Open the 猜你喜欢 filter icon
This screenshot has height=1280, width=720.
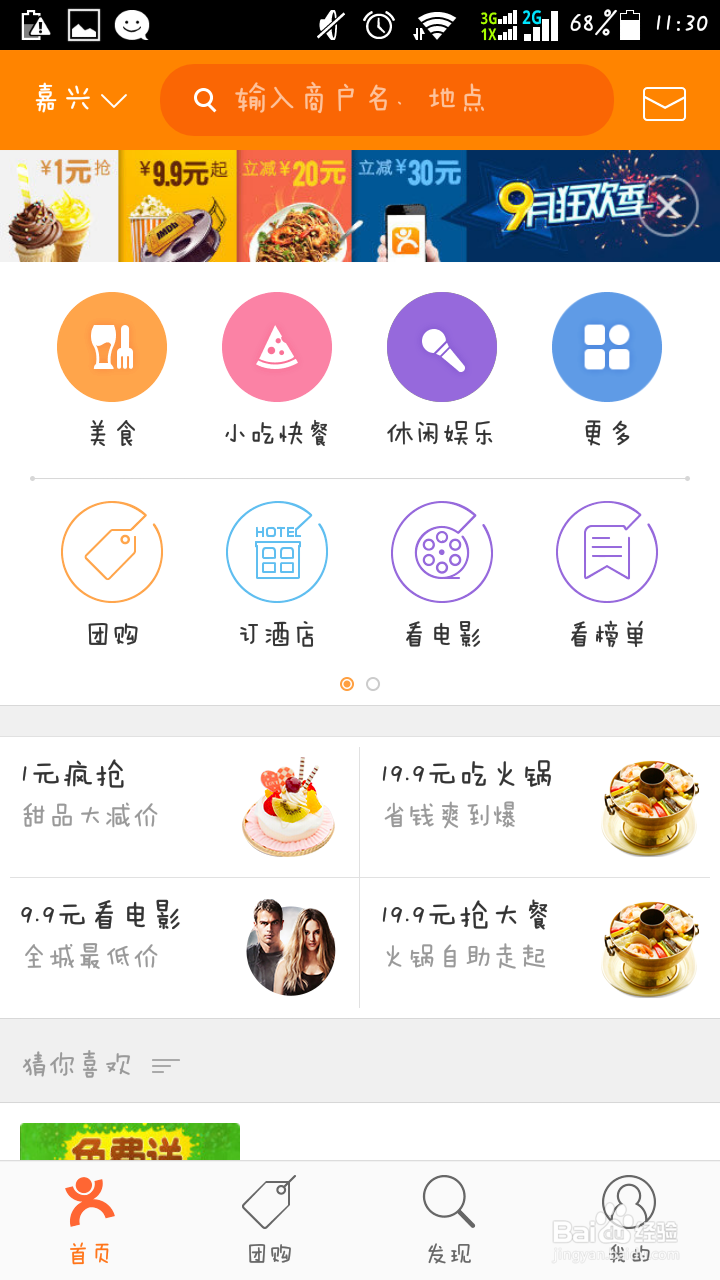coord(165,1066)
